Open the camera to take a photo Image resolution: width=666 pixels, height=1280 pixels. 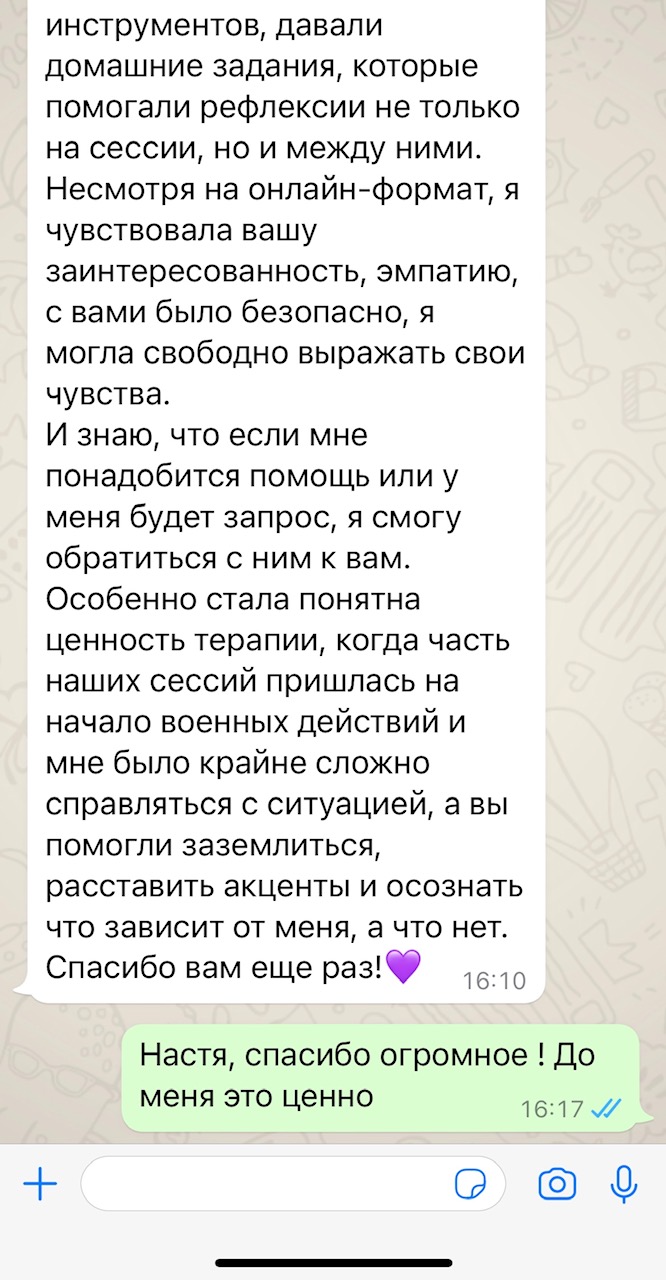point(557,1185)
